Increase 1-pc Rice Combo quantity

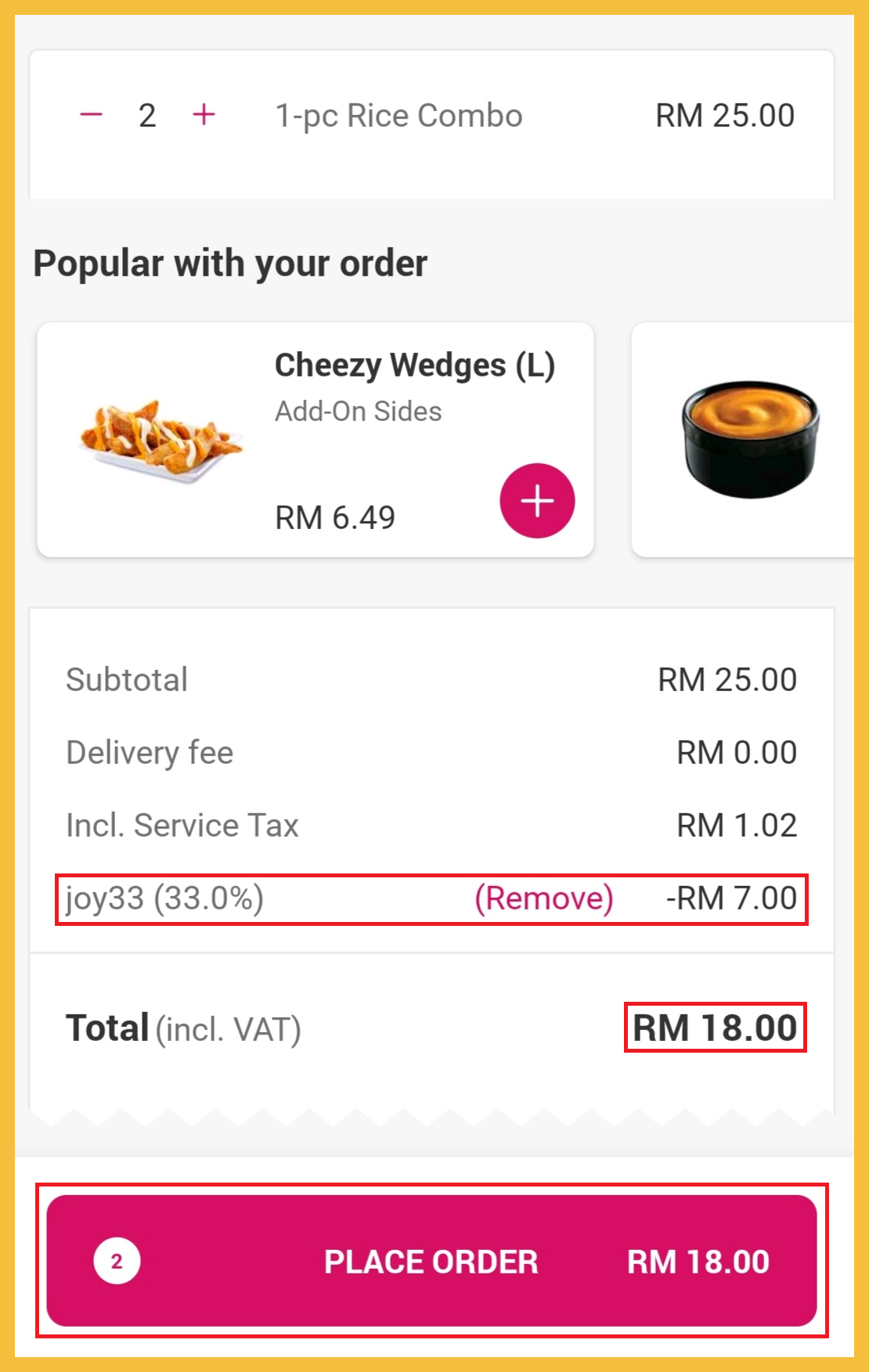click(x=204, y=115)
